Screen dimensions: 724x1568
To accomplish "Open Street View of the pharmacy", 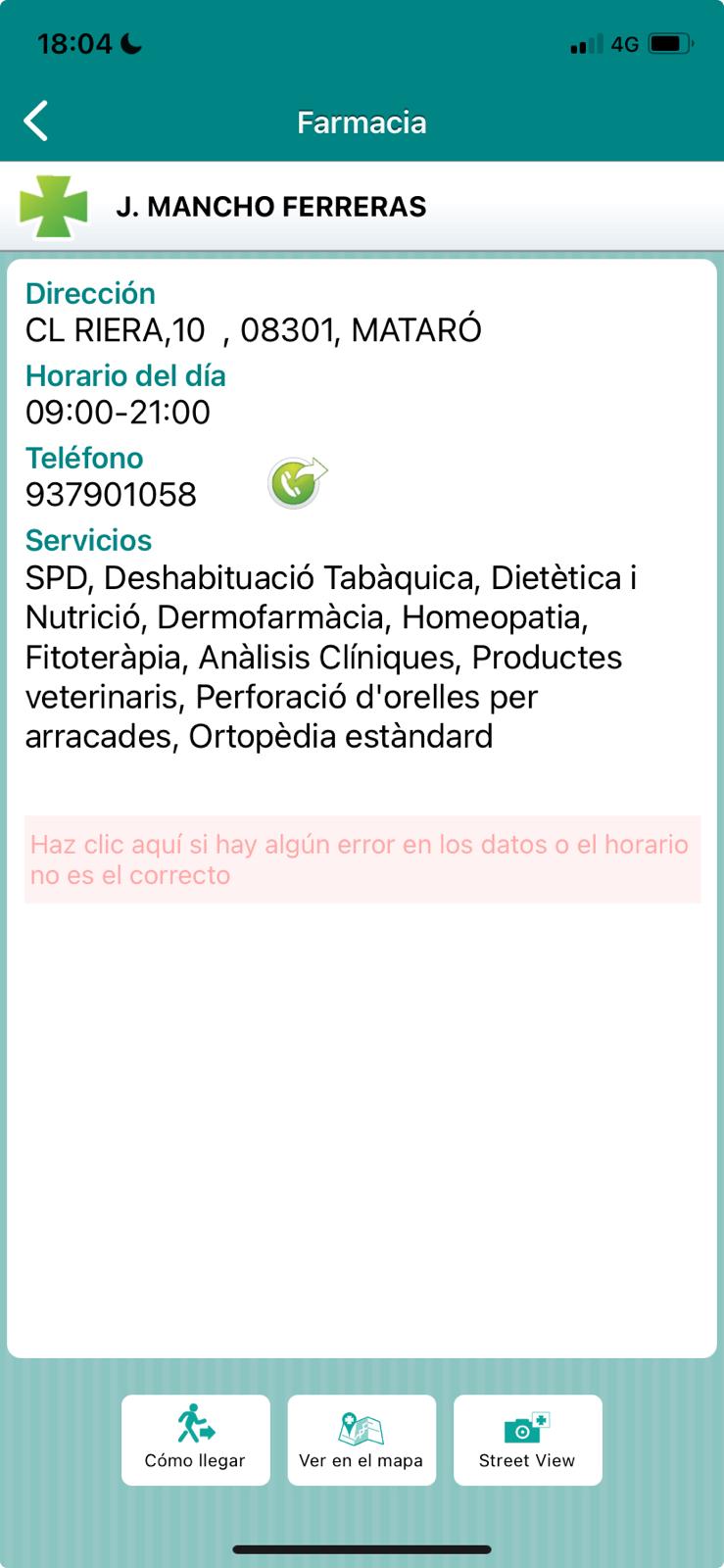I will 527,1440.
